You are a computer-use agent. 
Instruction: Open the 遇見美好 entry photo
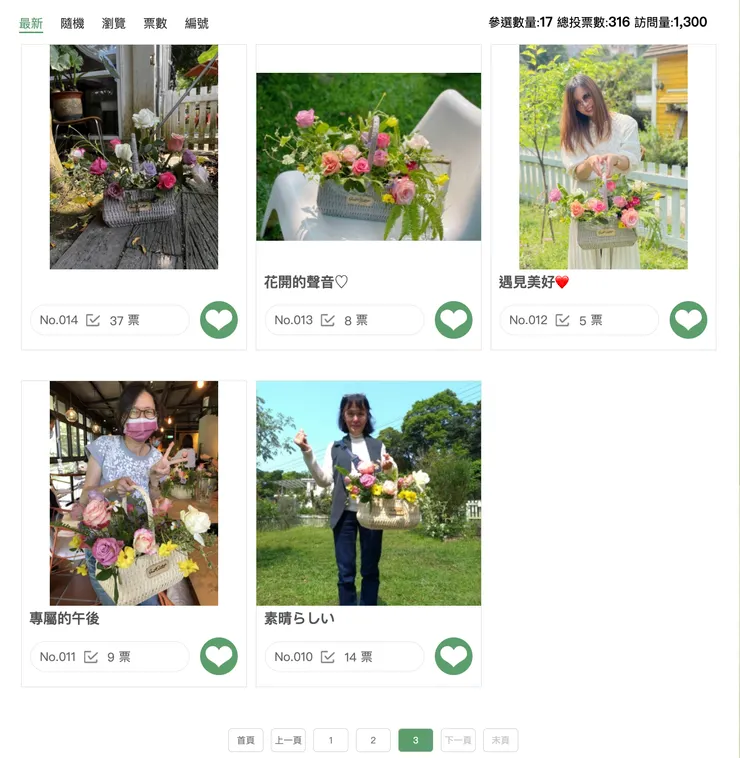point(603,157)
